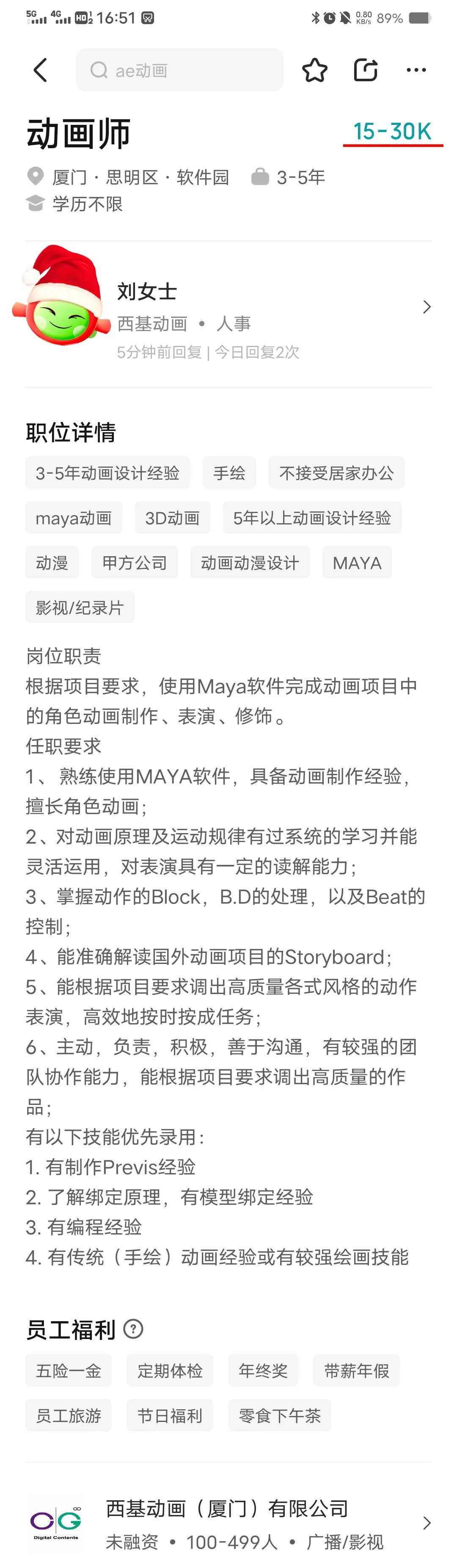The image size is (457, 1568).
Task: Open the 员工福利 help question mark
Action: click(x=133, y=1329)
